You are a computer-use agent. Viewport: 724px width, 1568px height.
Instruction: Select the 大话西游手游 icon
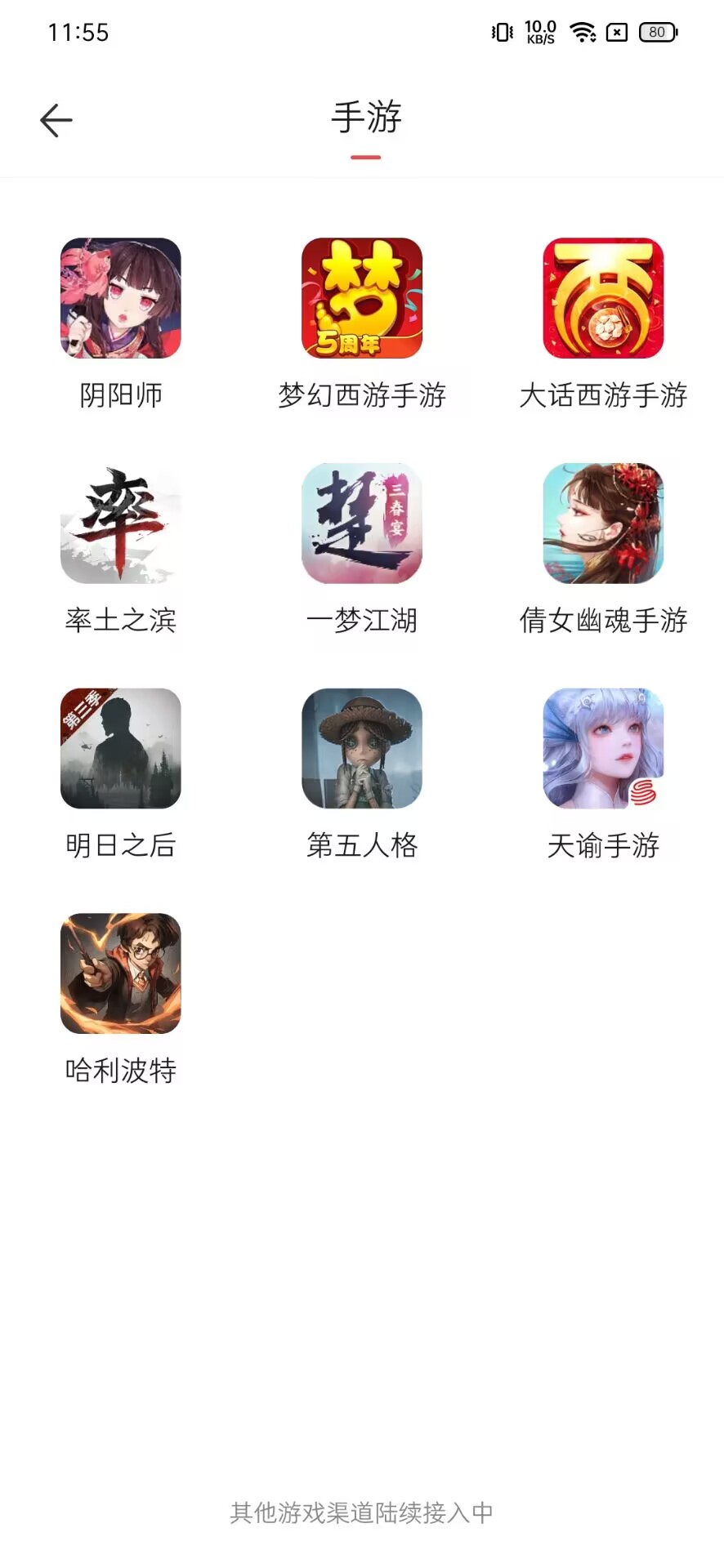point(605,299)
